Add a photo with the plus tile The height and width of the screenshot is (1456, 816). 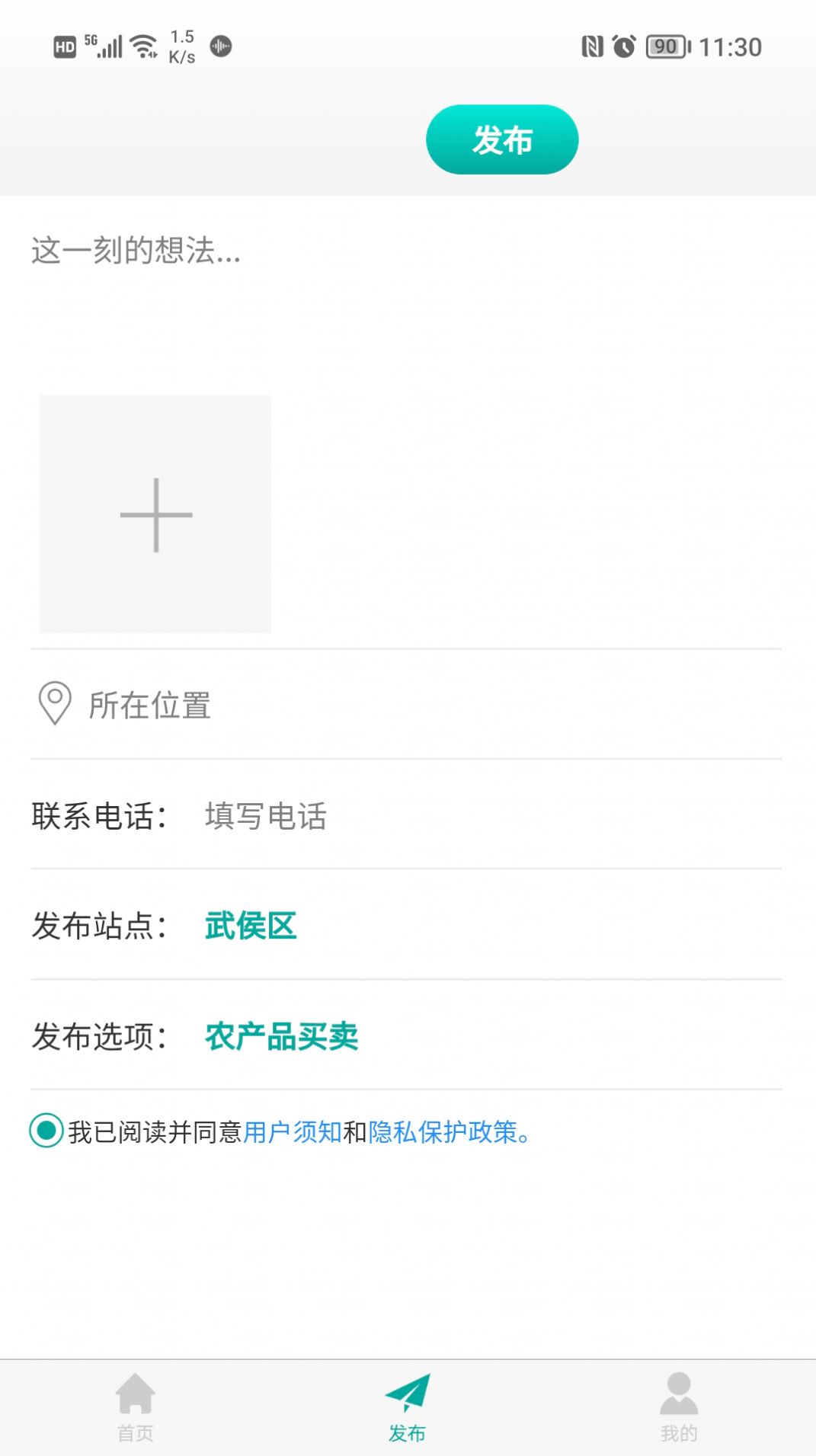click(155, 514)
